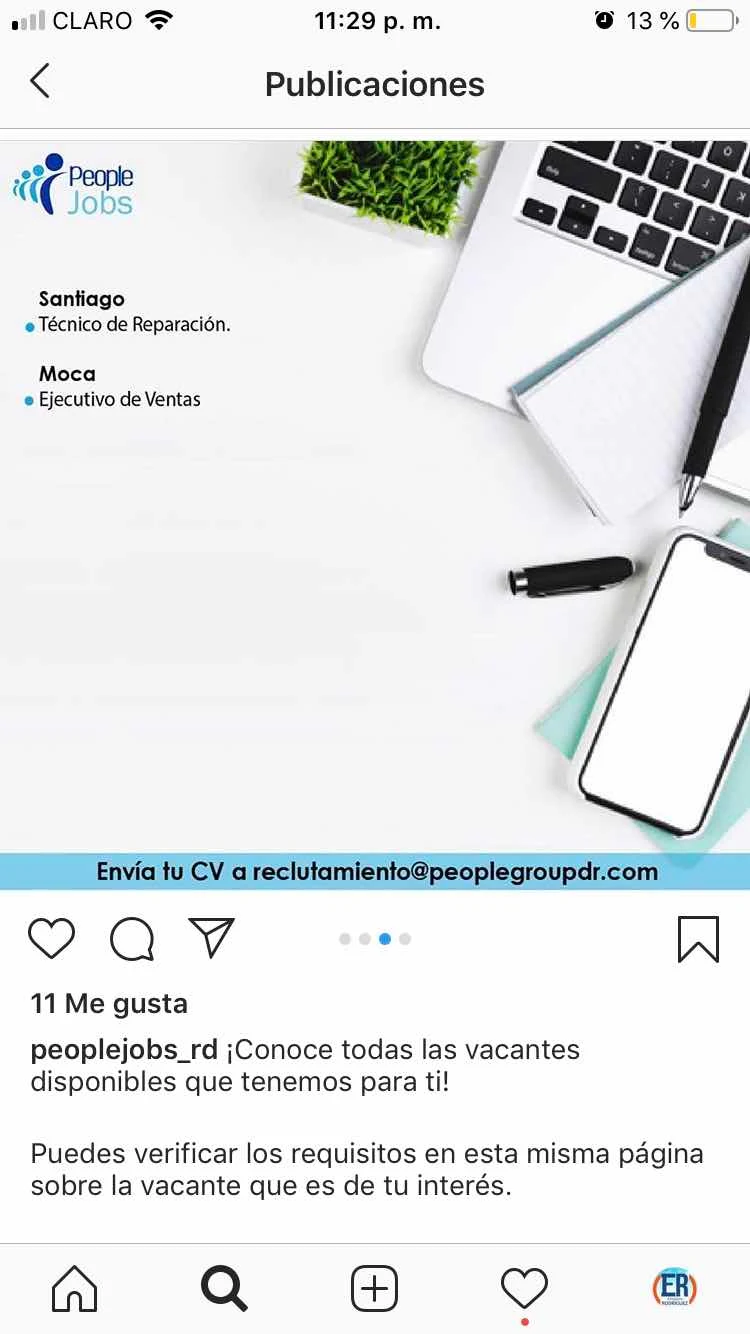
Task: Bookmark the peoplejobs_rd post
Action: (698, 939)
